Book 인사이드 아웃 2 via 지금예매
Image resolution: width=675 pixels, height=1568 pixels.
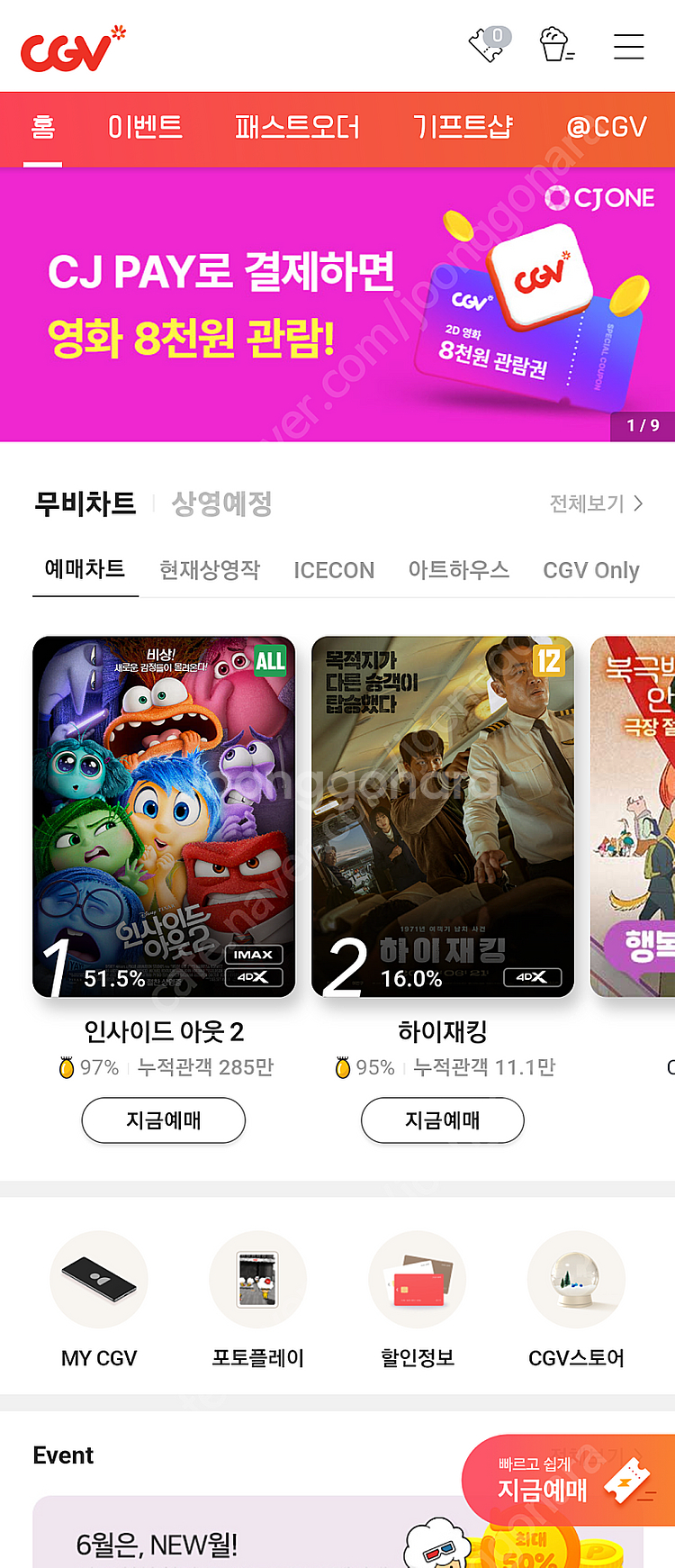pos(163,1120)
